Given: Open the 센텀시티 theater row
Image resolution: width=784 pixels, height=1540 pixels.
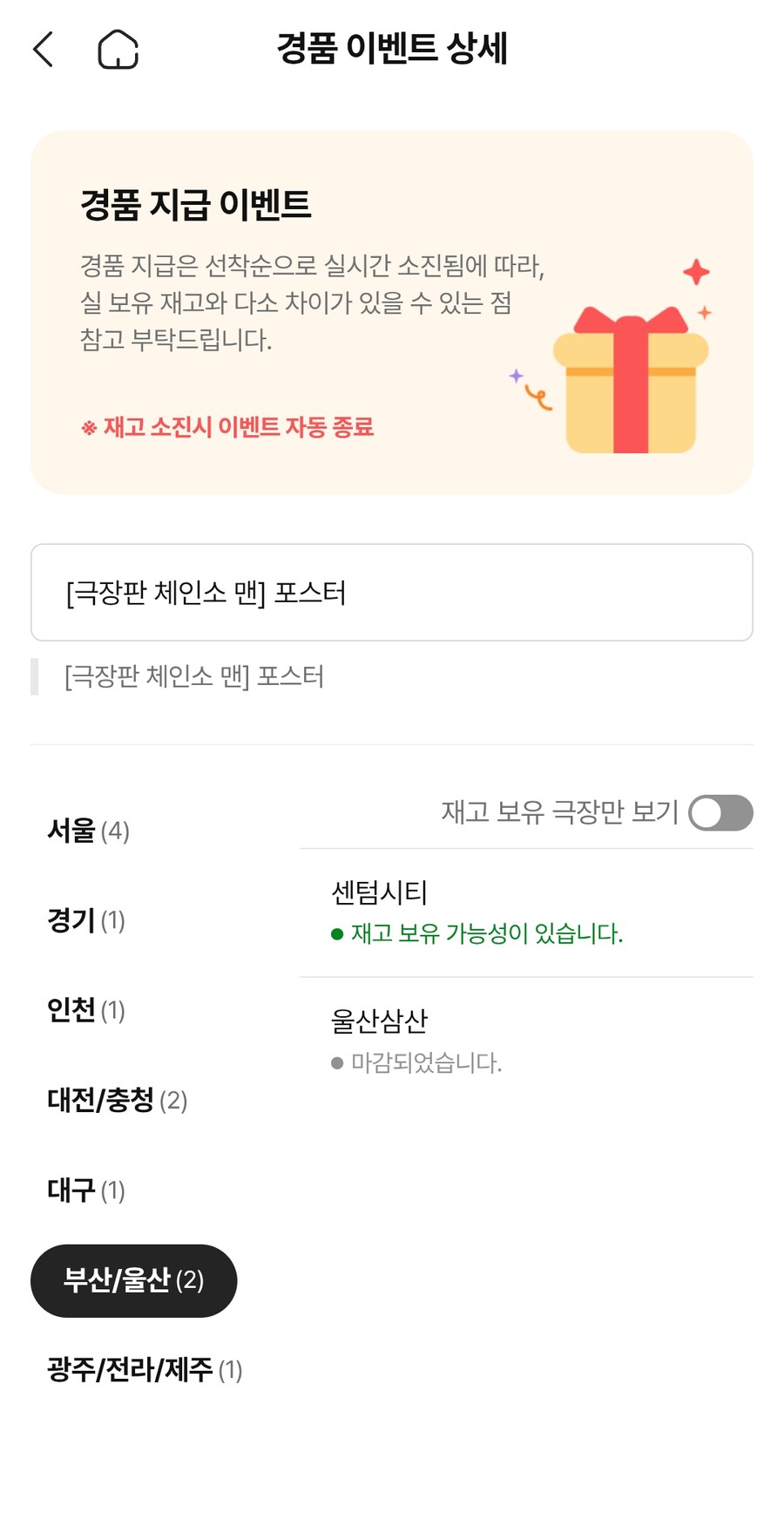Looking at the screenshot, I should point(526,912).
